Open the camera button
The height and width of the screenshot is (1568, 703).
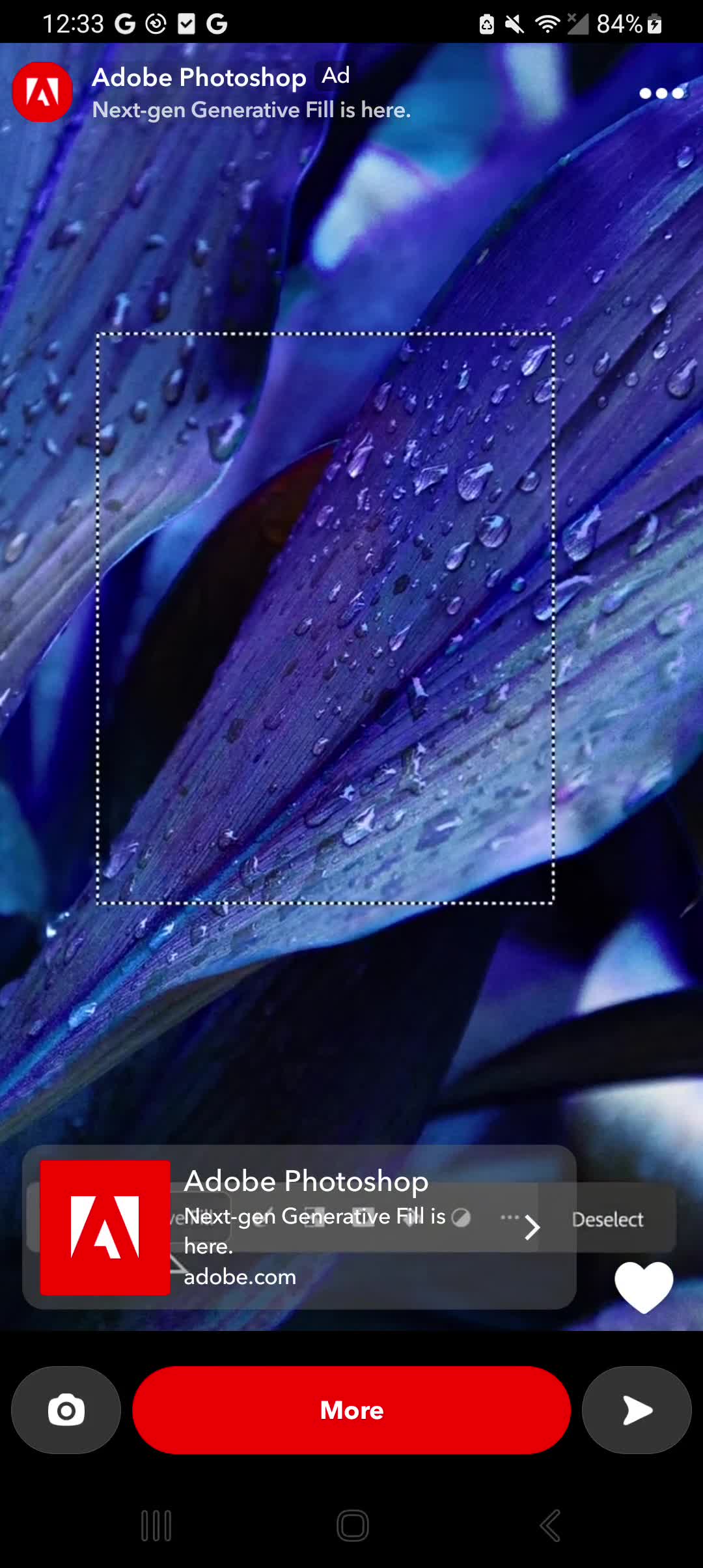pos(66,1410)
